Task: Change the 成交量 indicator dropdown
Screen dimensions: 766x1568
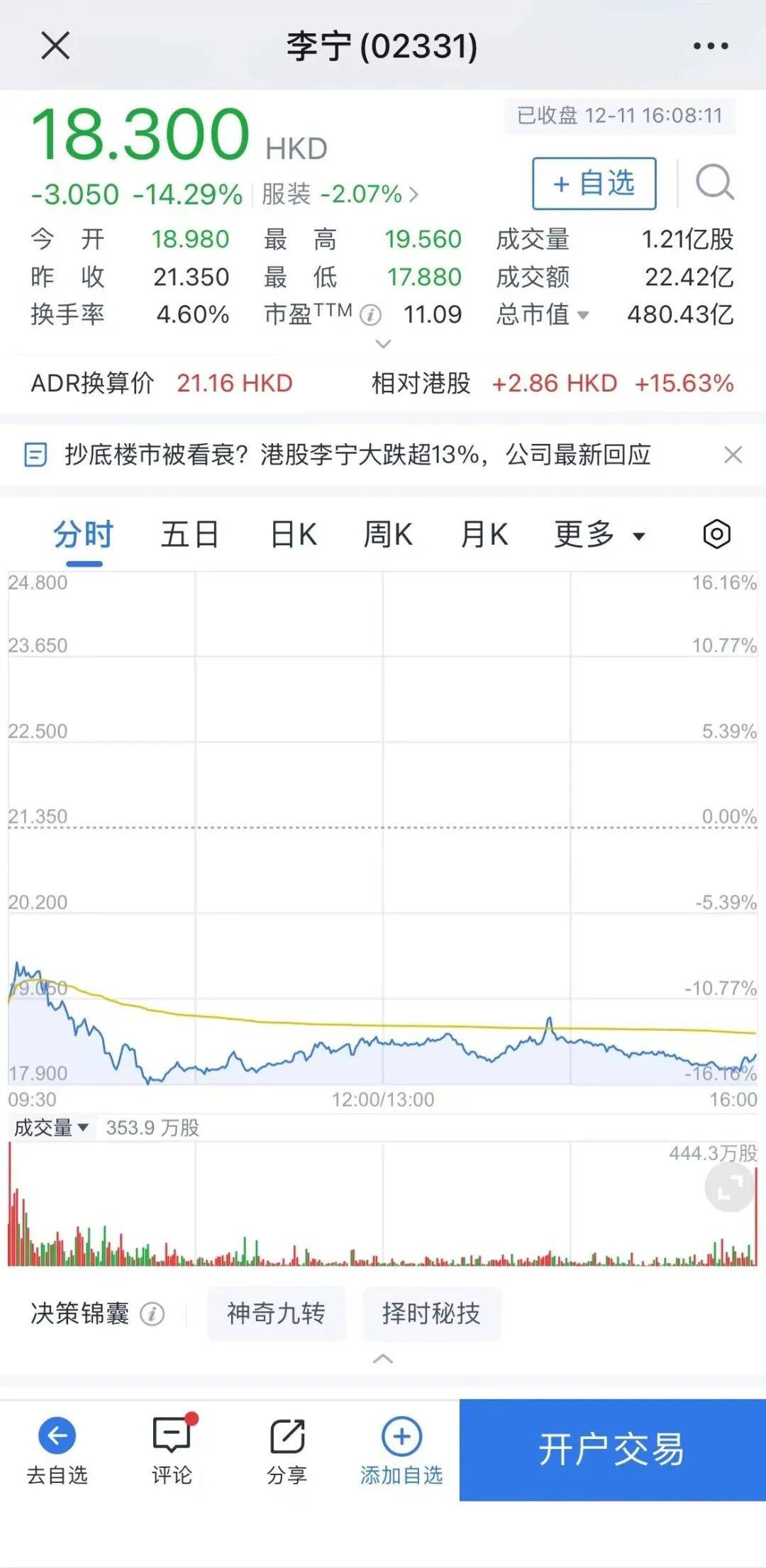Action: coord(51,1128)
